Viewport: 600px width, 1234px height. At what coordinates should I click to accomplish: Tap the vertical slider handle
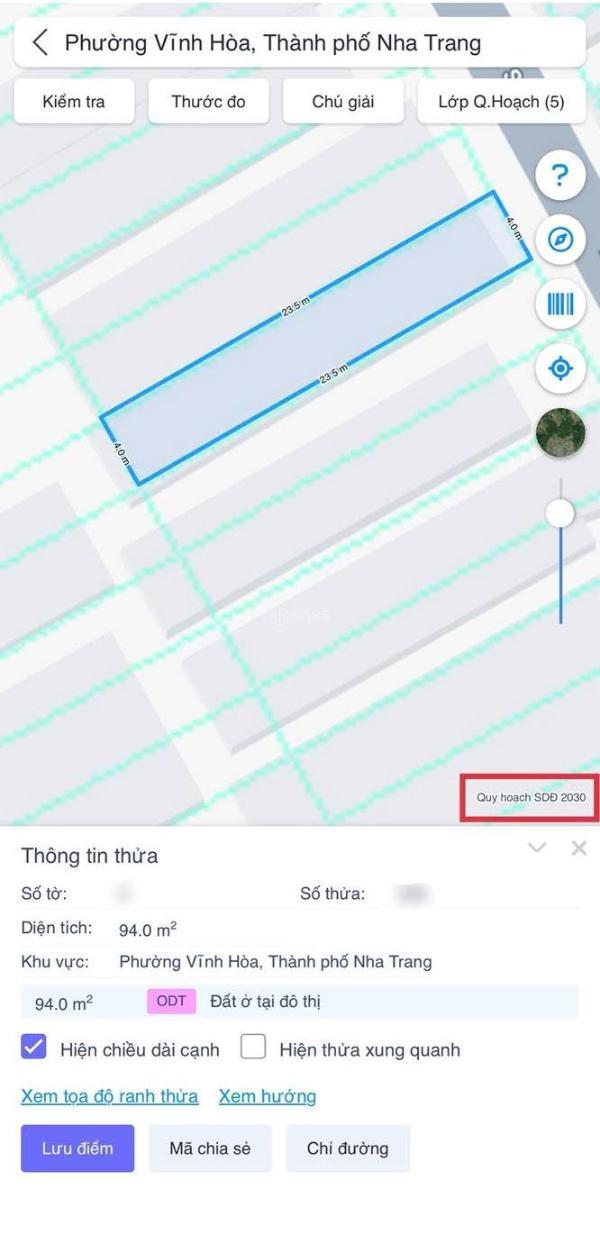coord(560,513)
